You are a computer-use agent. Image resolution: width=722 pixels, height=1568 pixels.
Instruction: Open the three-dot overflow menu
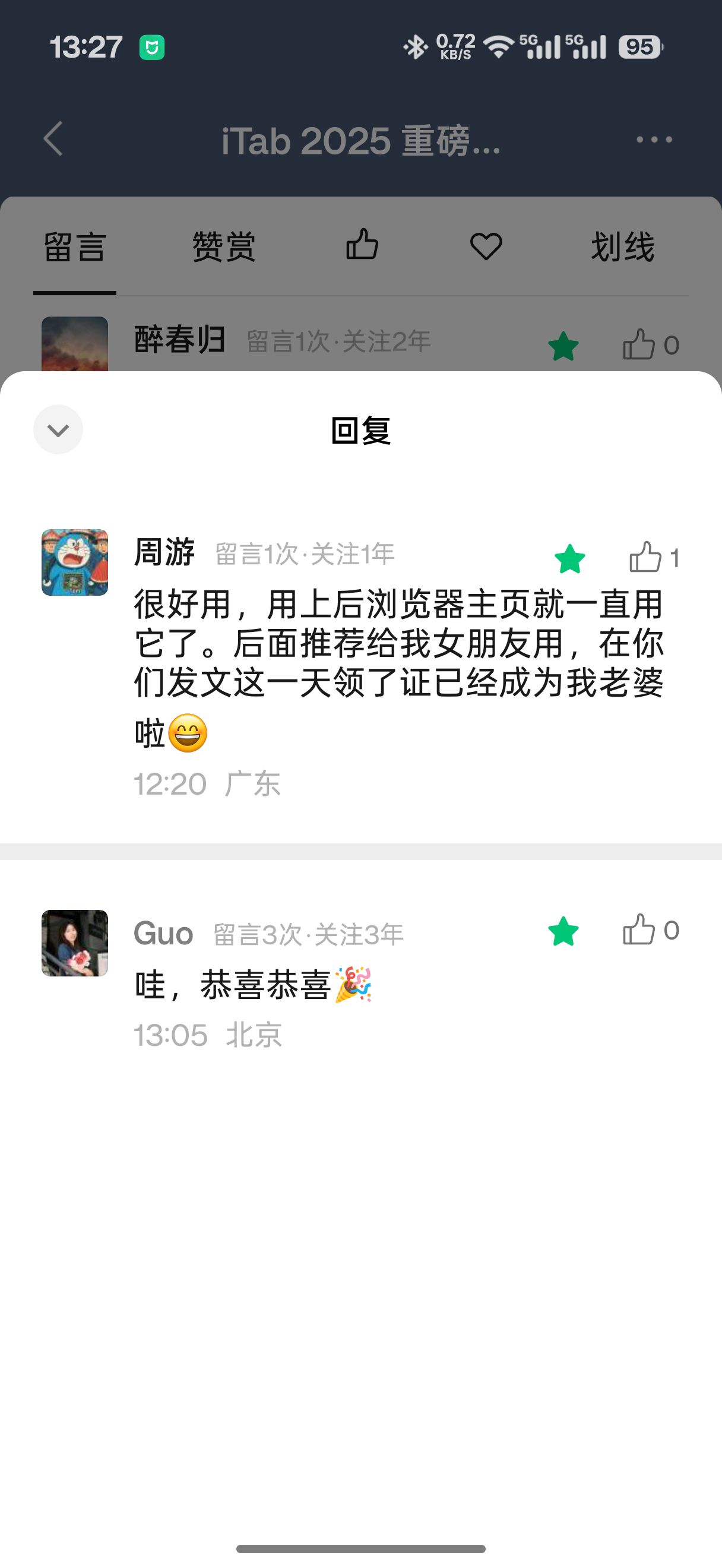click(x=654, y=140)
